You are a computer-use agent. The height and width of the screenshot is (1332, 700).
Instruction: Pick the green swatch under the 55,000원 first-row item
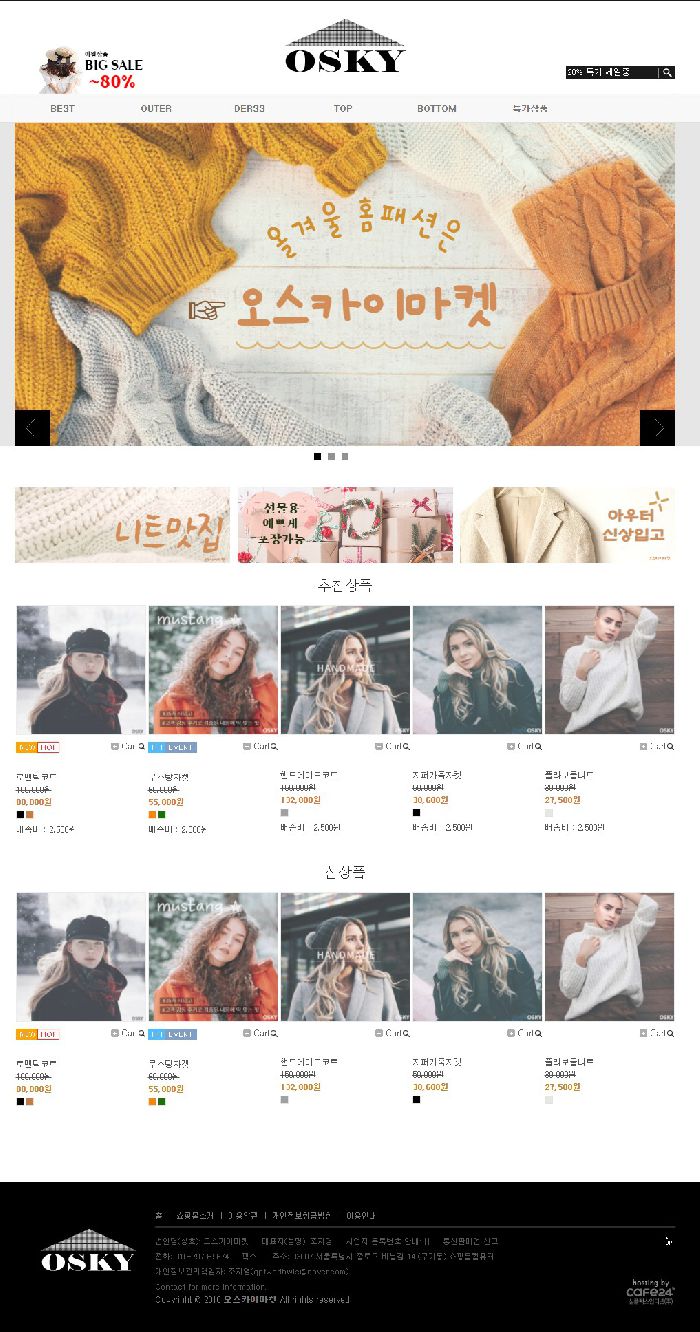162,814
